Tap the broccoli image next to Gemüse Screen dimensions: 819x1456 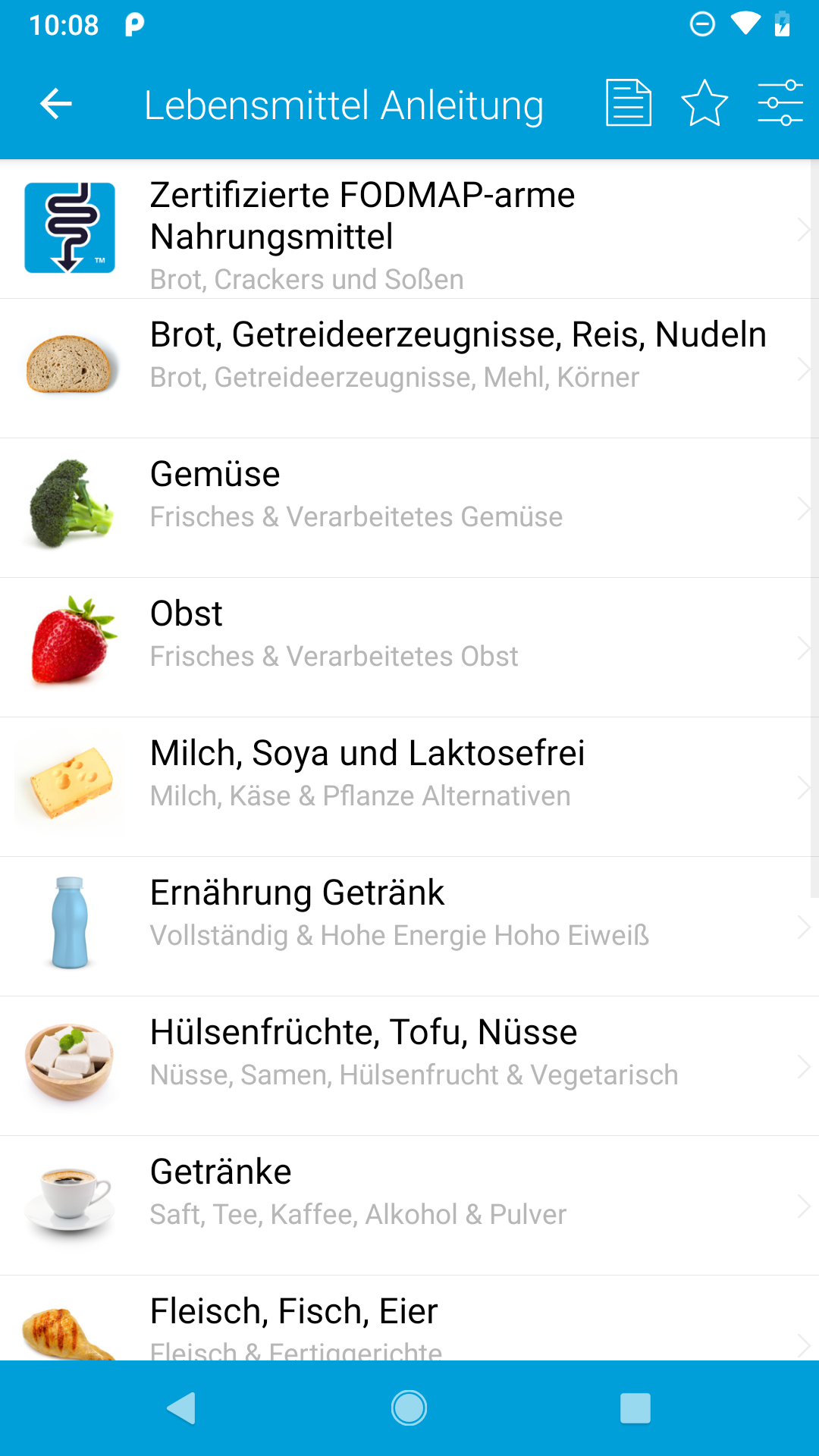[70, 500]
